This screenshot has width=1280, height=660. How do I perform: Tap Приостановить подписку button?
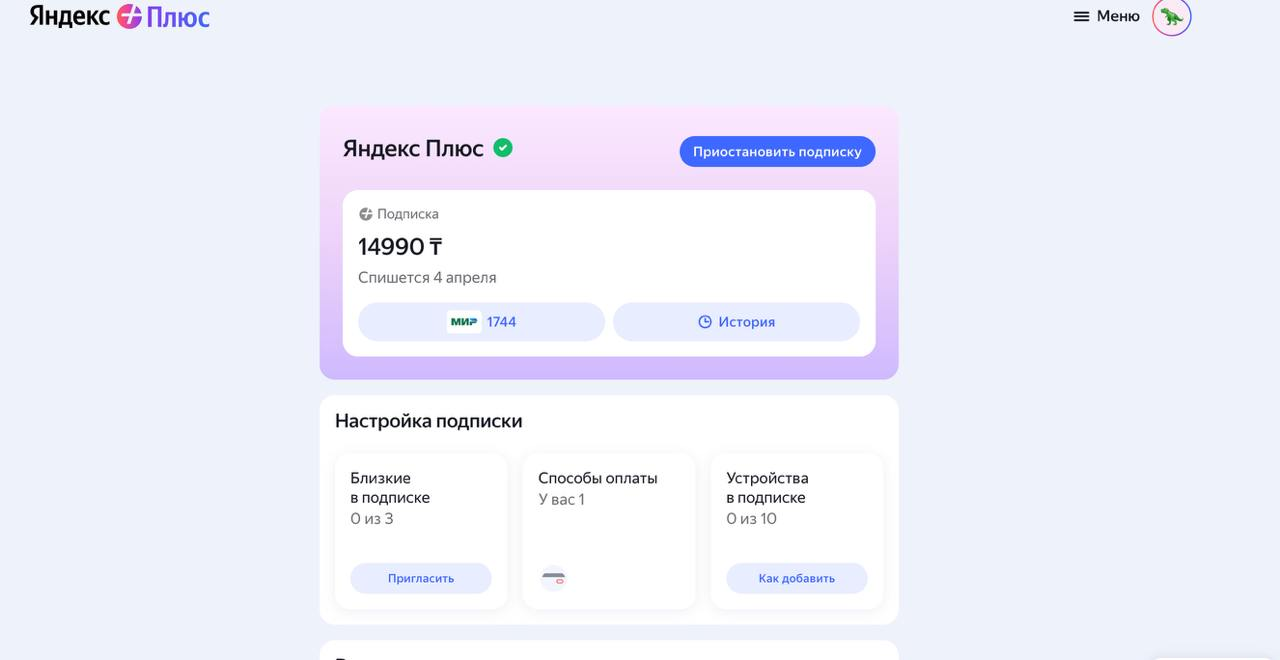click(x=777, y=152)
